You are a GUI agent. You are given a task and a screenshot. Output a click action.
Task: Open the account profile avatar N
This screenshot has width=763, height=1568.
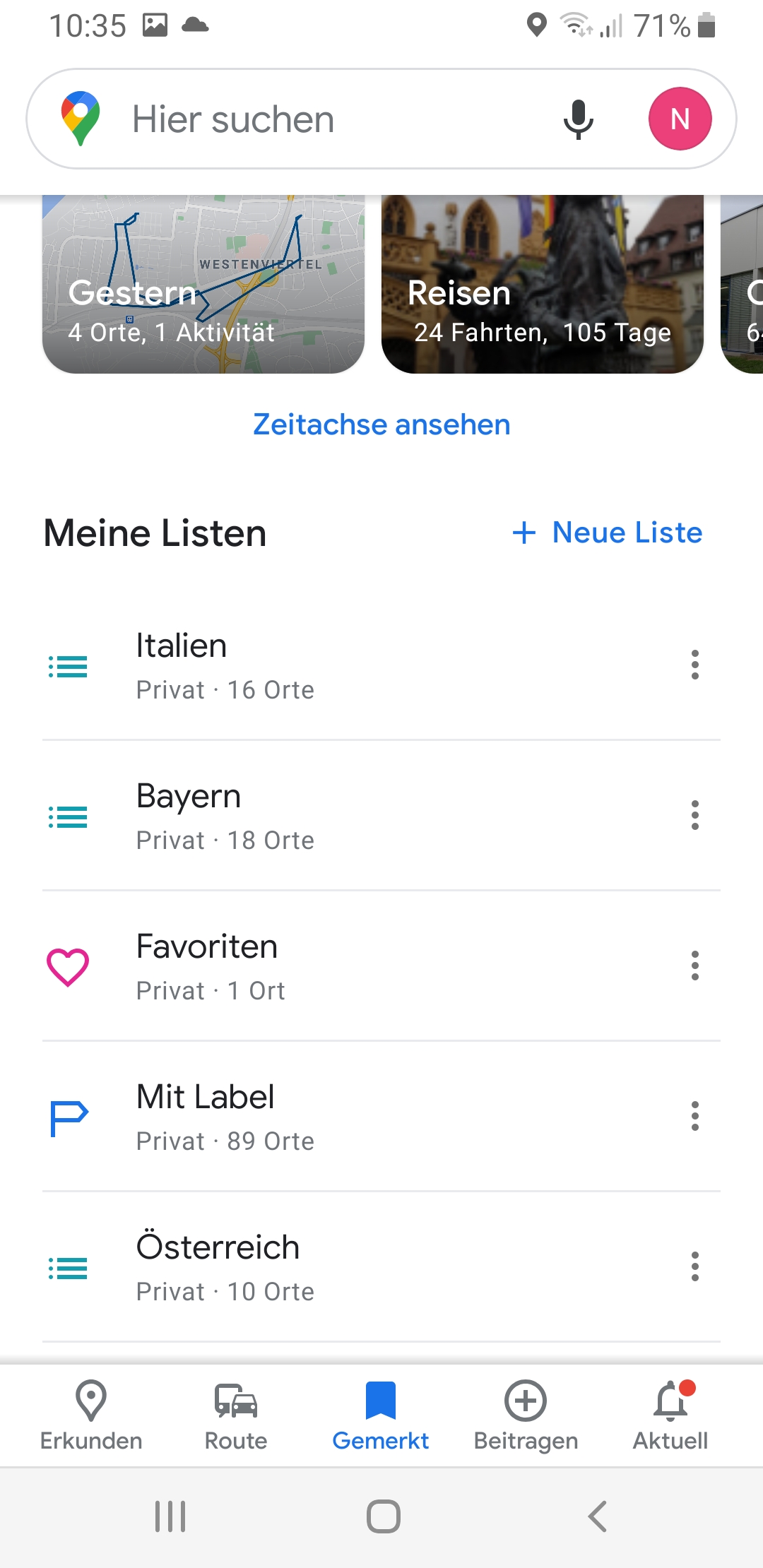[x=680, y=119]
